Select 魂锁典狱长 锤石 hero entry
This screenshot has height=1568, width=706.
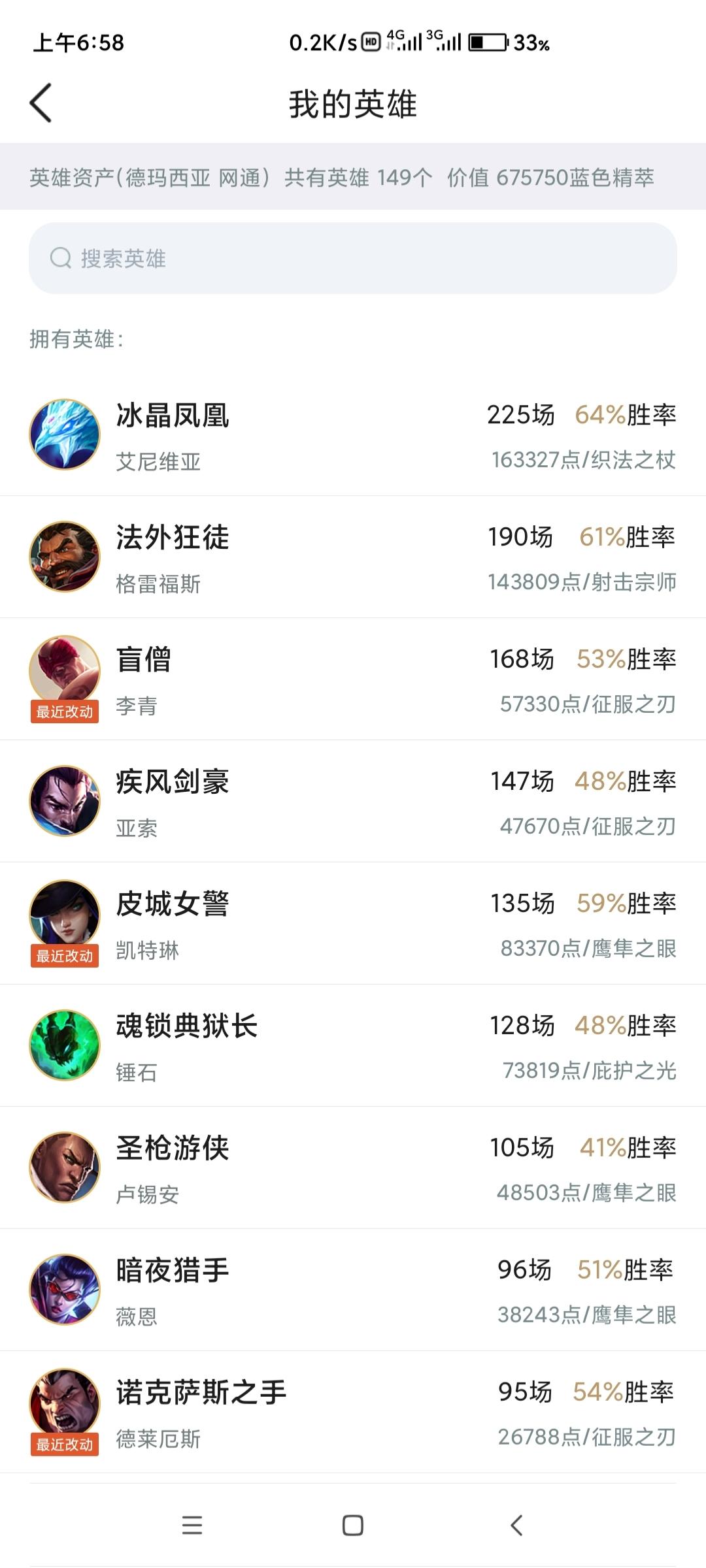point(353,1046)
